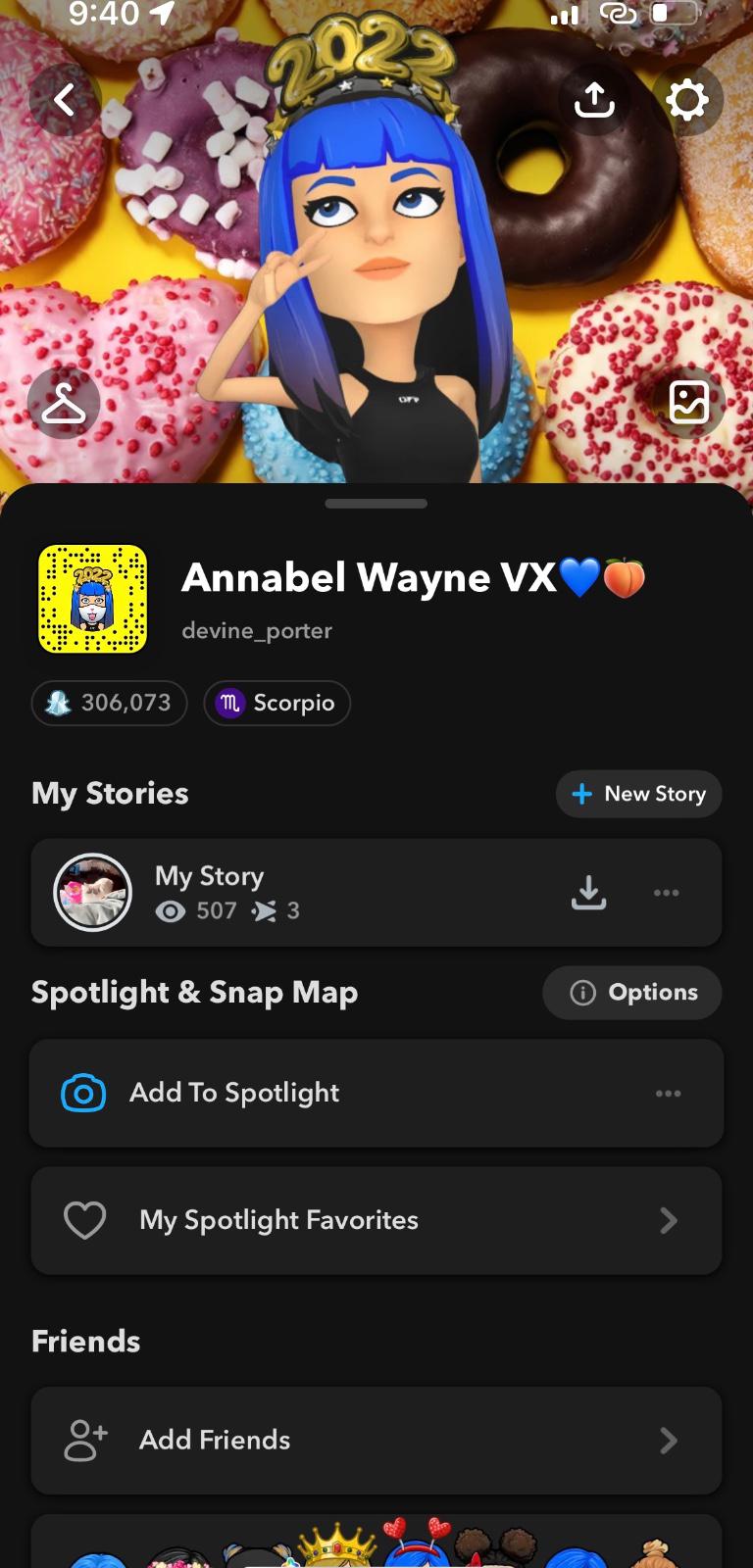This screenshot has height=1568, width=753.
Task: Go back using the top-left arrow
Action: coord(65,99)
